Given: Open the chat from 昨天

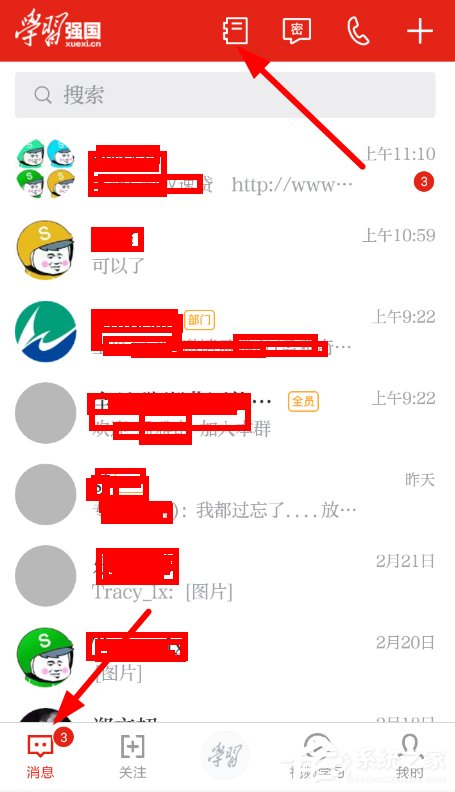Looking at the screenshot, I should click(x=227, y=494).
